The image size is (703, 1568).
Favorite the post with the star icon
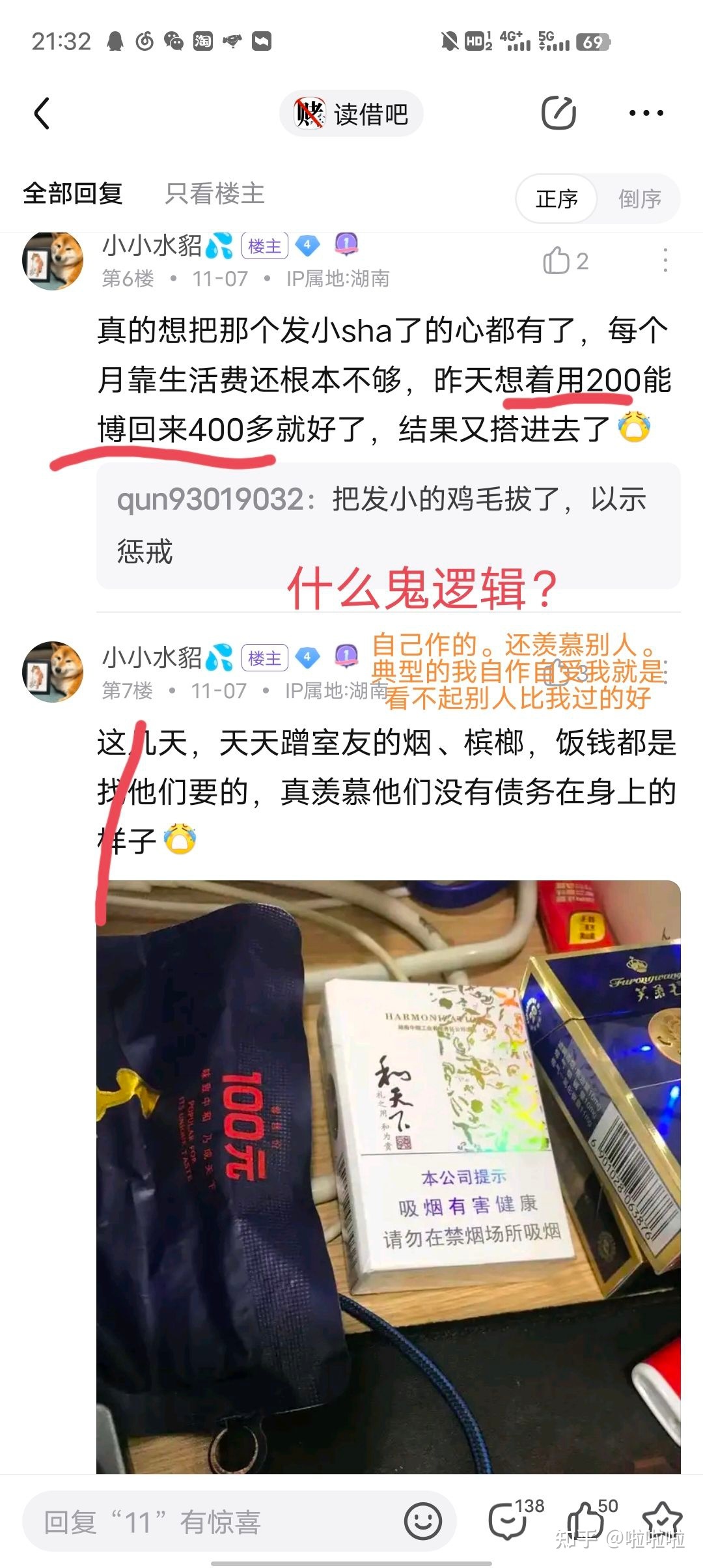pyautogui.click(x=661, y=1521)
